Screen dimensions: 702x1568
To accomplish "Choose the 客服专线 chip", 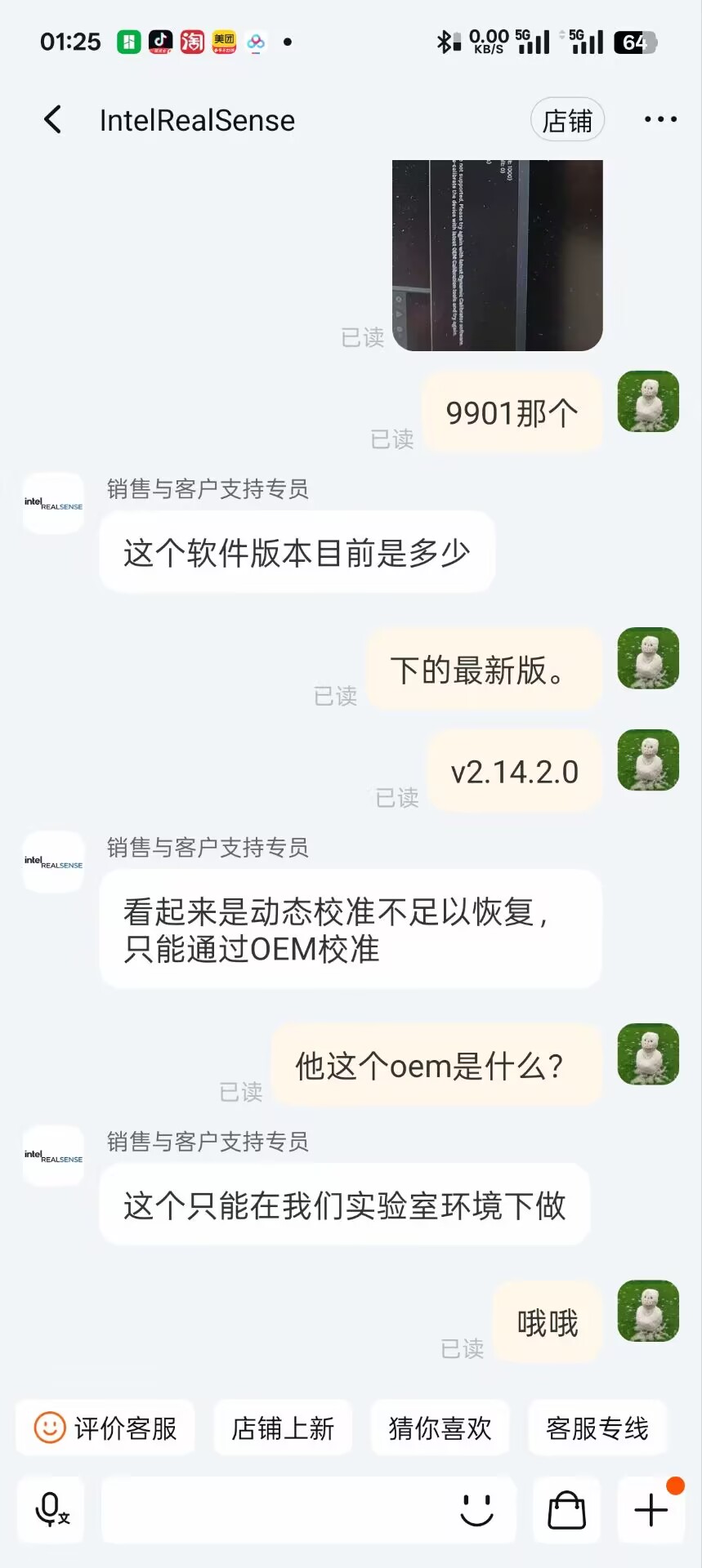I will [597, 1428].
